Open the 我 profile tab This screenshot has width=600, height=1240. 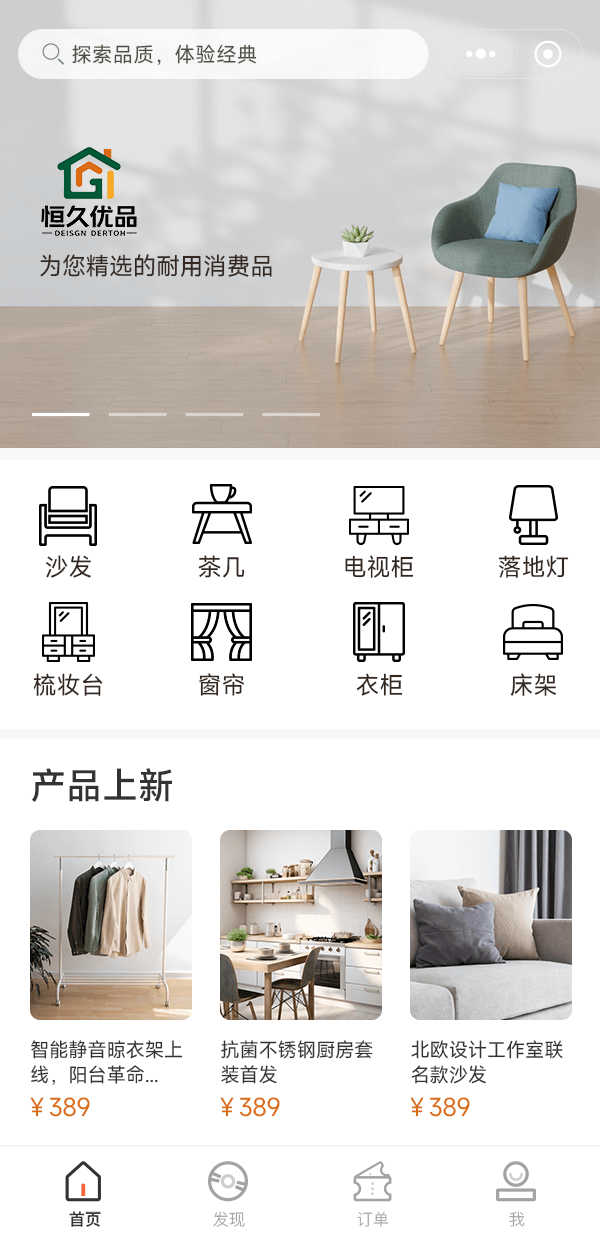tap(516, 1194)
